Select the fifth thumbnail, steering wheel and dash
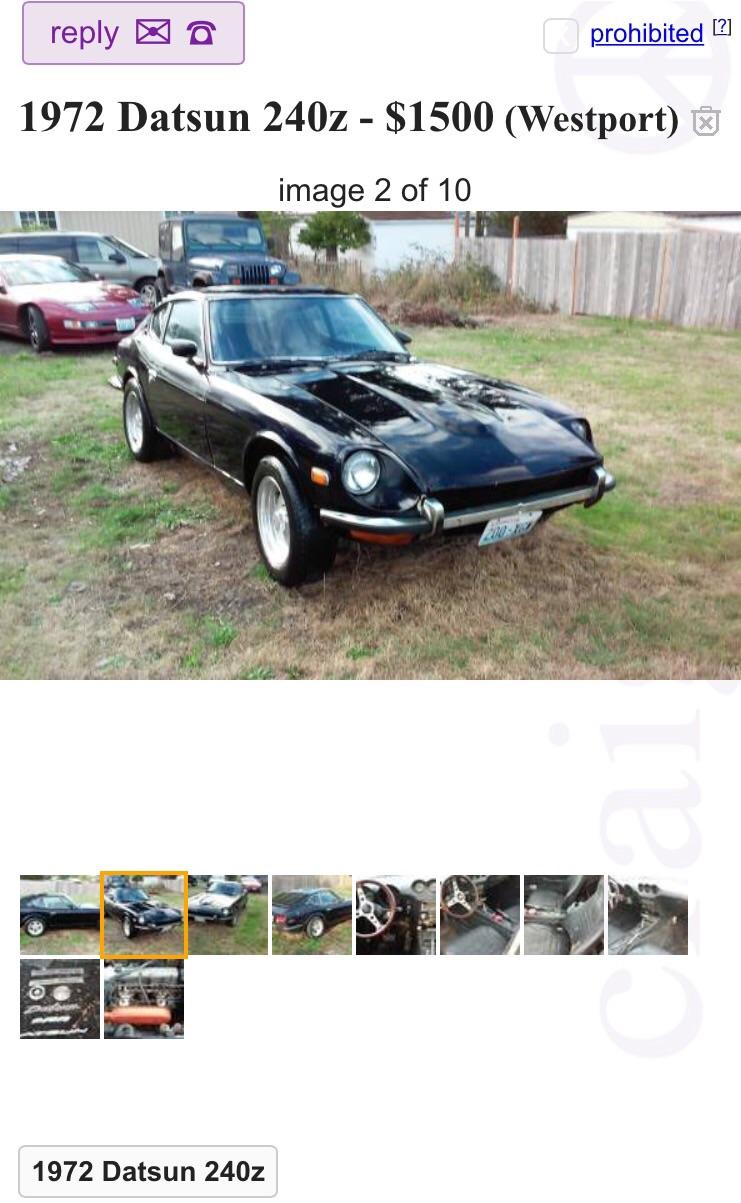 pyautogui.click(x=396, y=915)
